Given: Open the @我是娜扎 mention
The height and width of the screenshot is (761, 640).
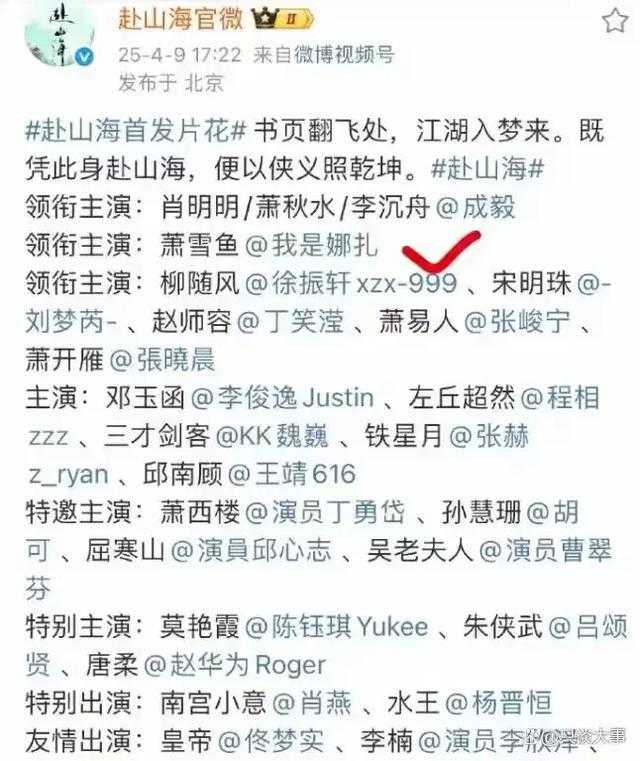Looking at the screenshot, I should click(318, 246).
